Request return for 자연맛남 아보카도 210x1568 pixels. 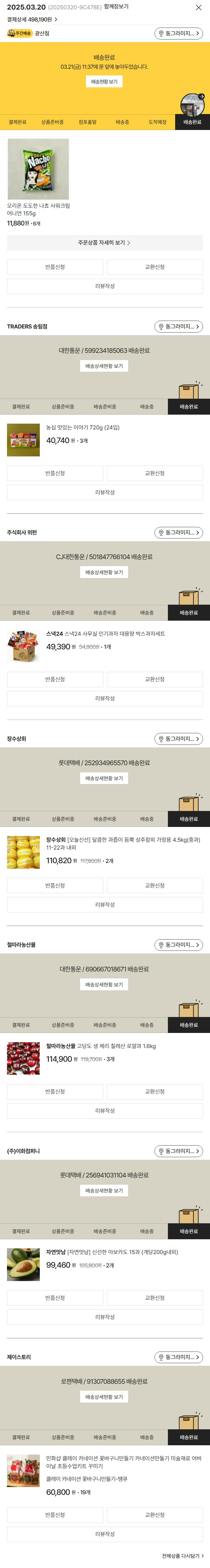pos(55,1298)
